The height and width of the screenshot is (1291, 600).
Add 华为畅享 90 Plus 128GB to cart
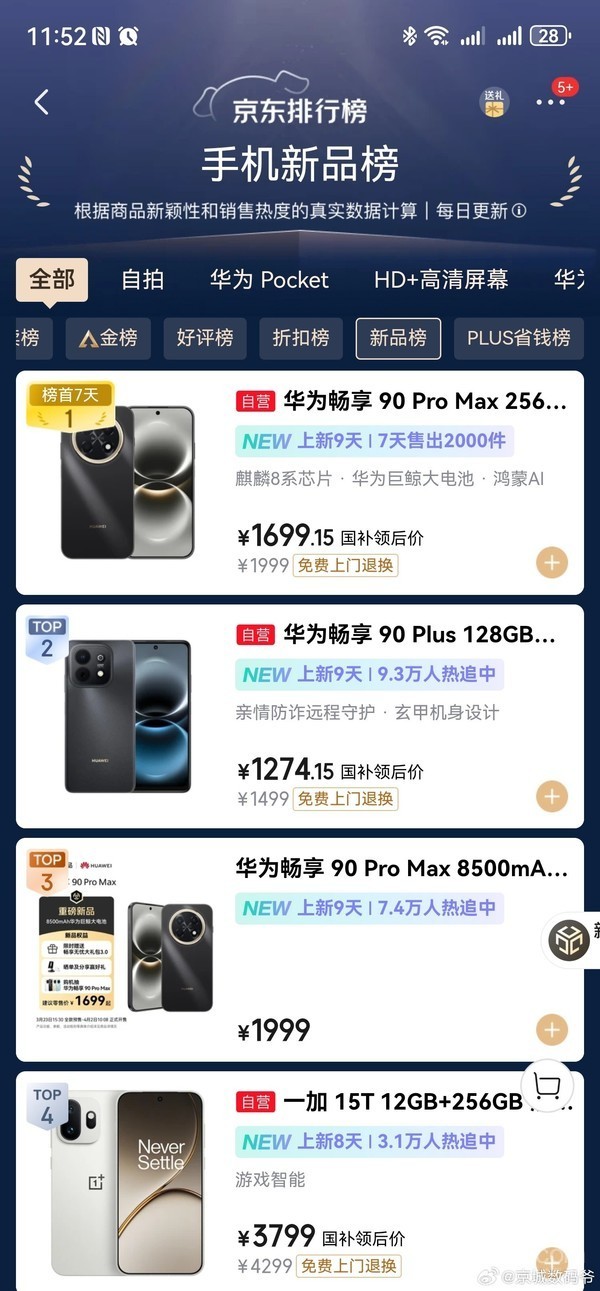click(552, 796)
